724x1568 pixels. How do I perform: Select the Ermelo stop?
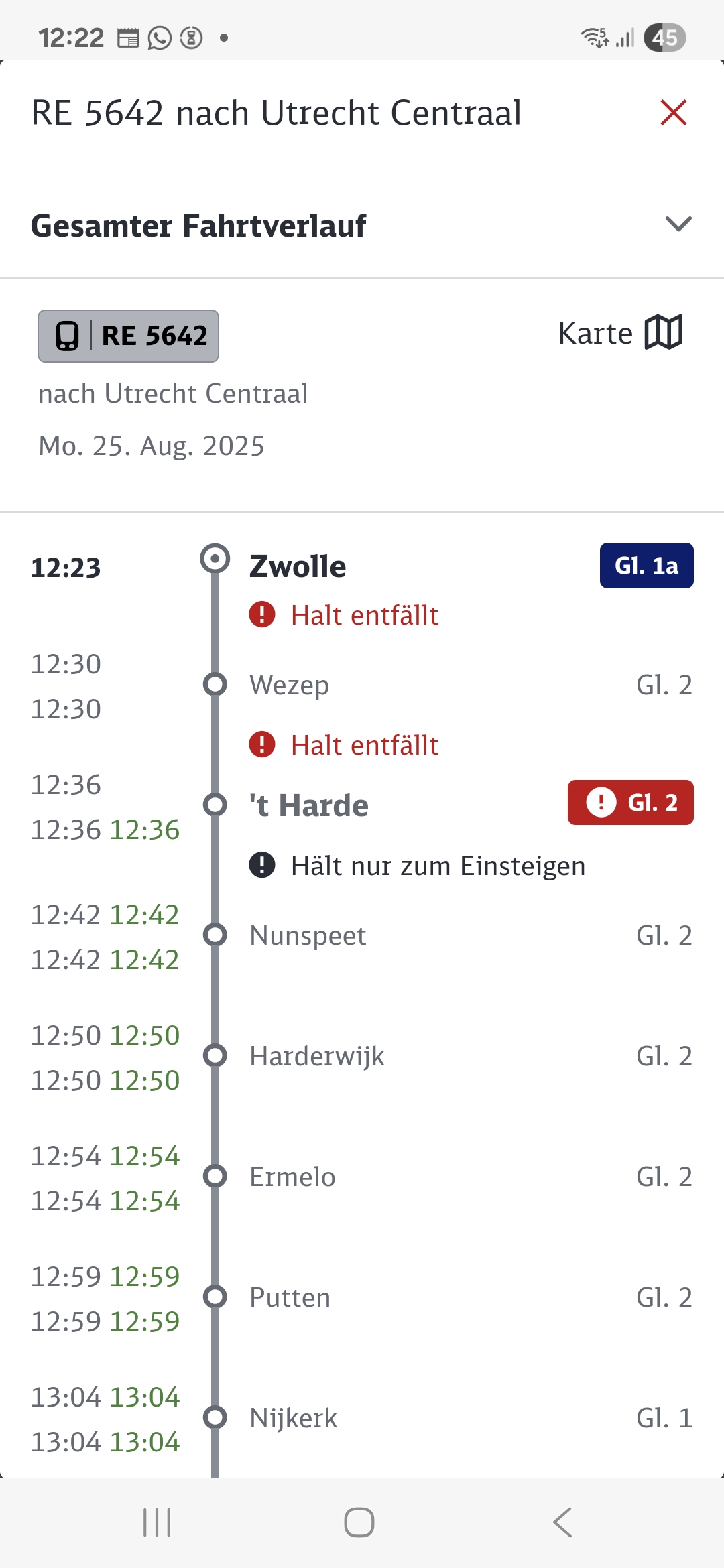(x=292, y=1177)
